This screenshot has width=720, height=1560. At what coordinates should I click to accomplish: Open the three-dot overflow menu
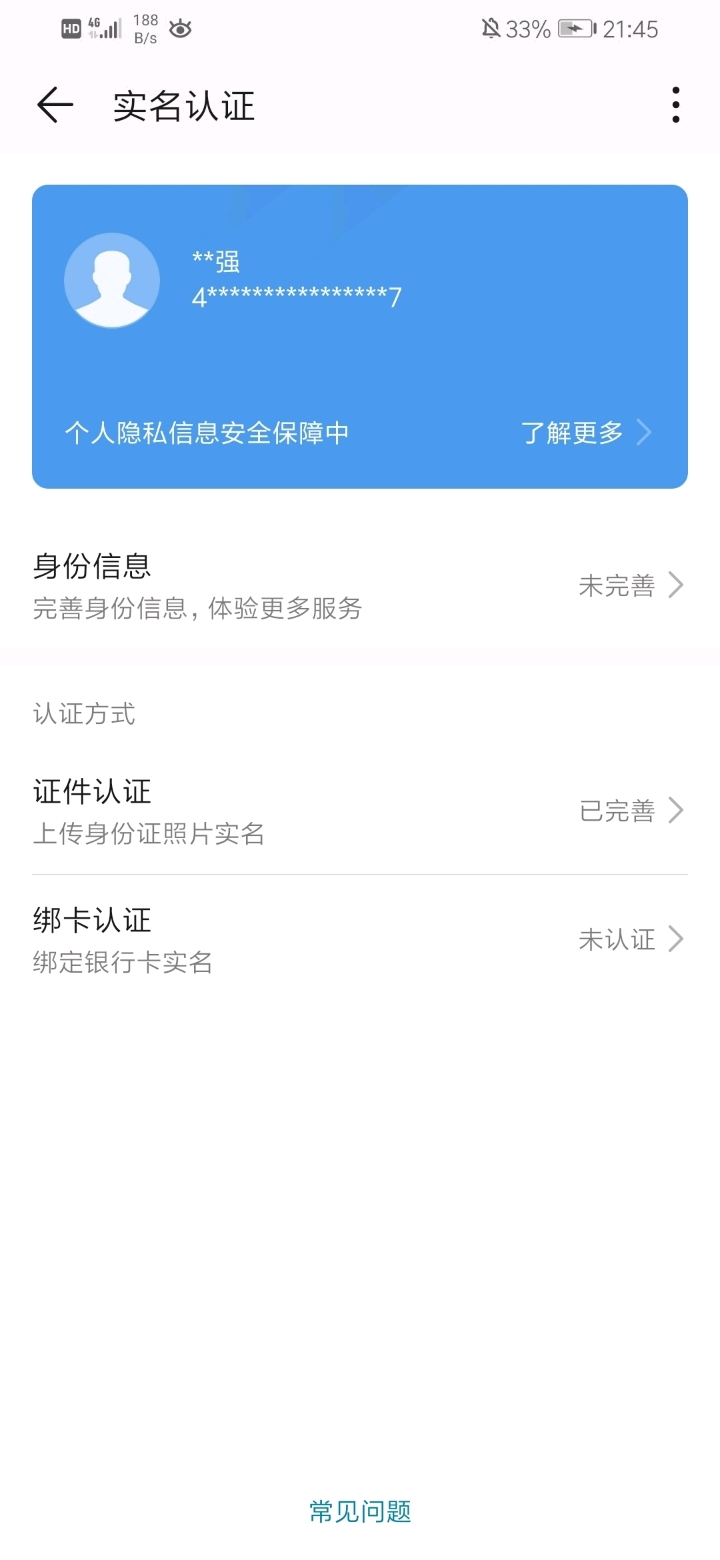pos(676,104)
